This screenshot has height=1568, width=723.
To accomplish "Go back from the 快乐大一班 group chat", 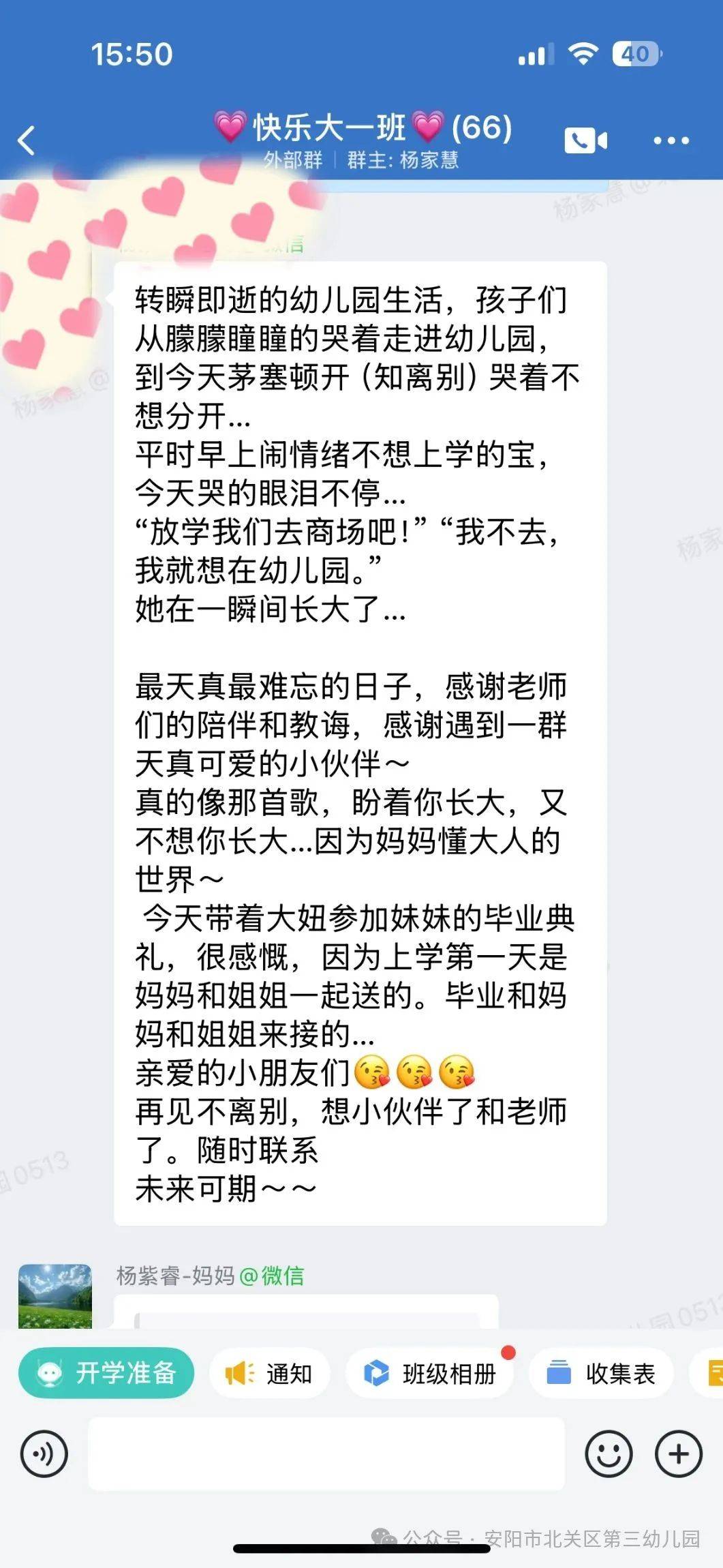I will [x=27, y=141].
